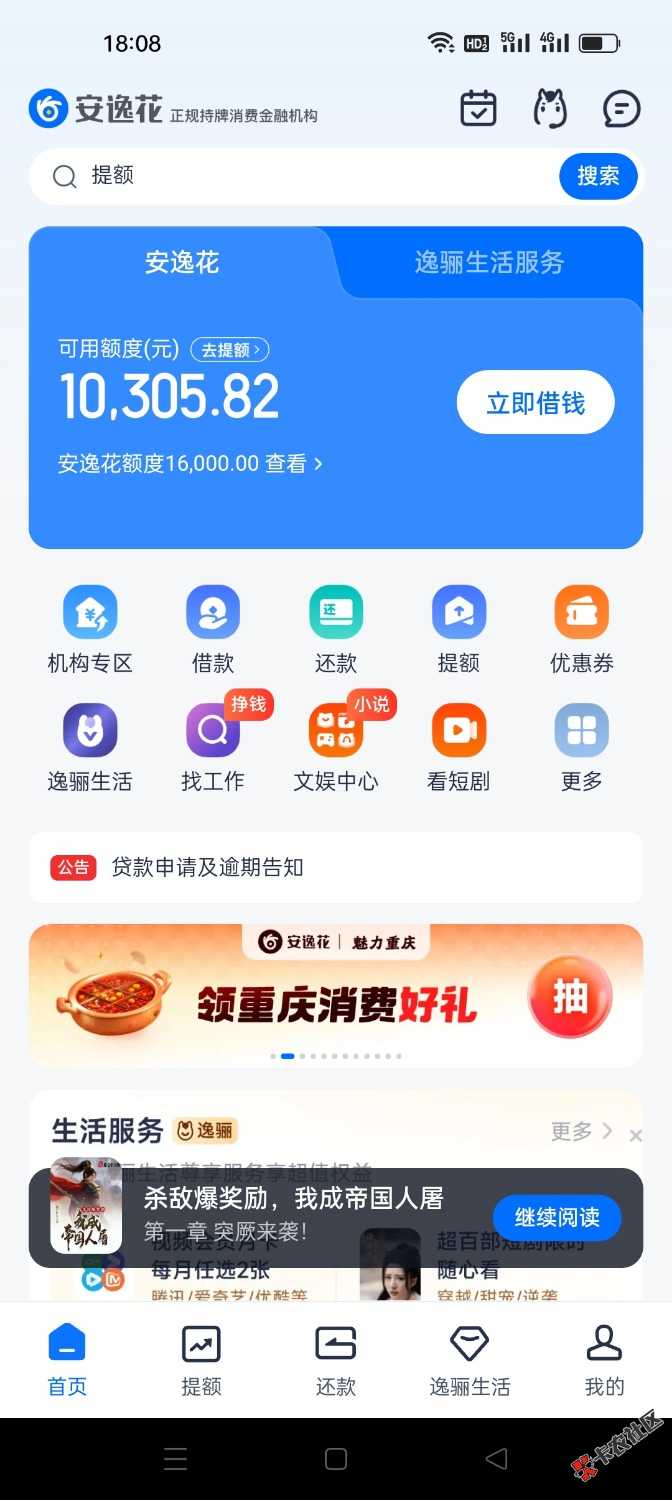Open the customer service chat icon
Viewport: 672px width, 1500px height.
click(x=621, y=108)
